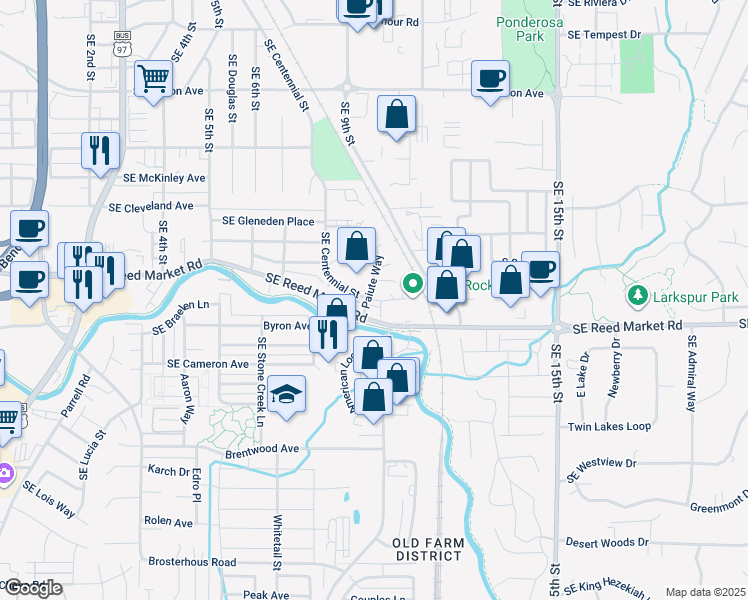This screenshot has width=748, height=600.
Task: Select the coffee marker next to SE 15th St
Action: [x=540, y=268]
